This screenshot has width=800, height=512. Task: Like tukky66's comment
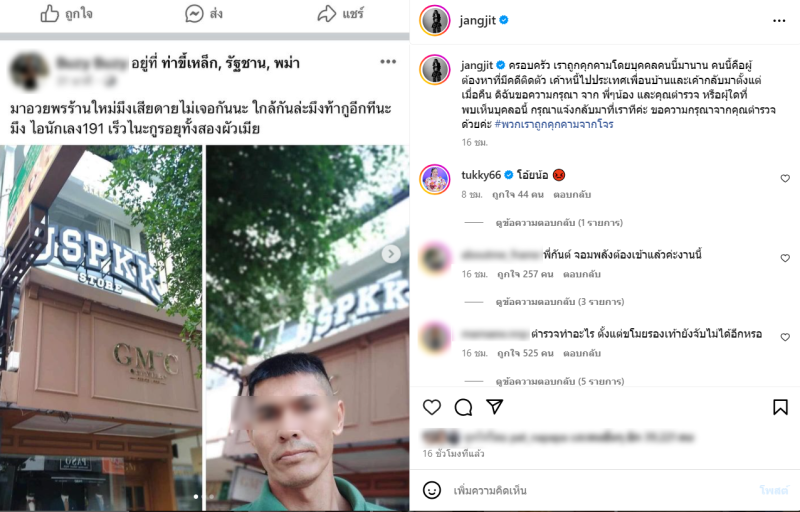[x=784, y=178]
